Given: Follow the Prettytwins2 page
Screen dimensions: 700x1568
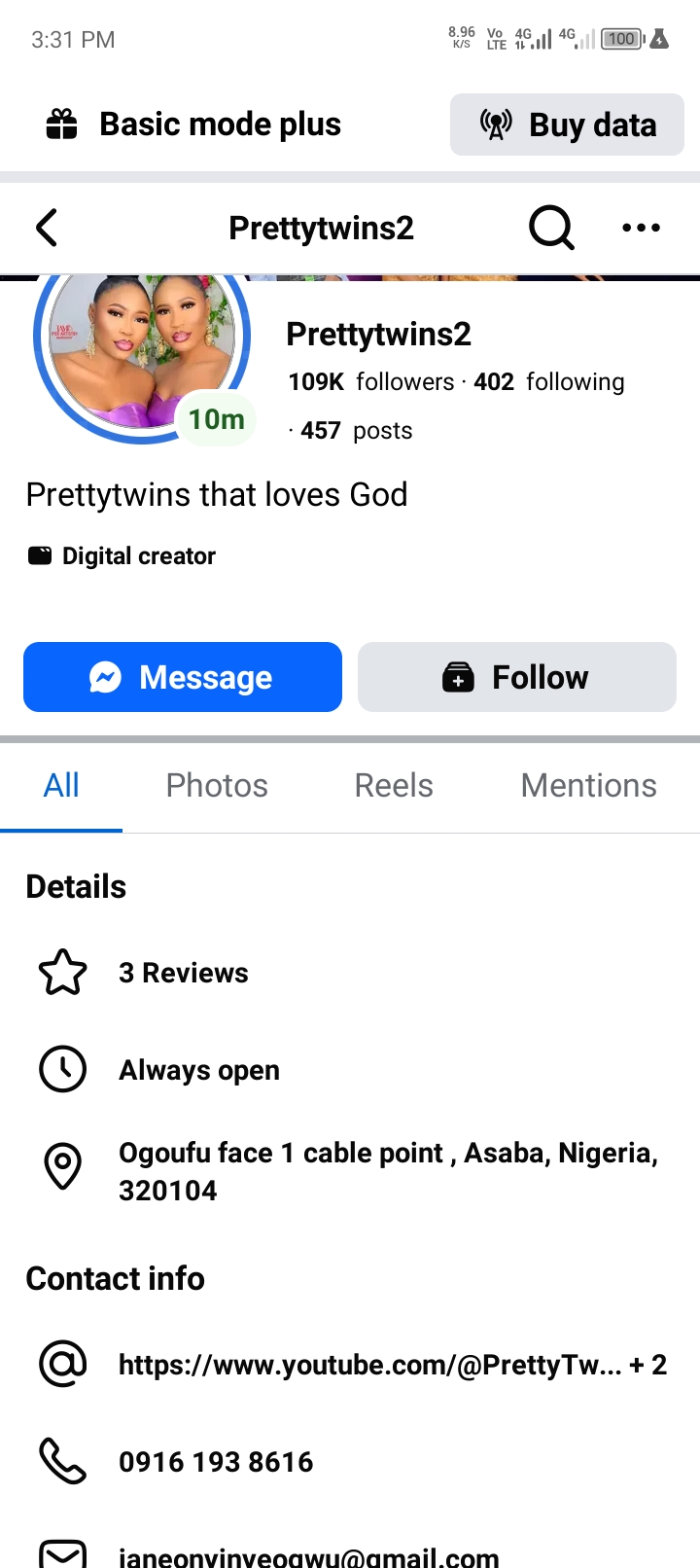Looking at the screenshot, I should [517, 677].
